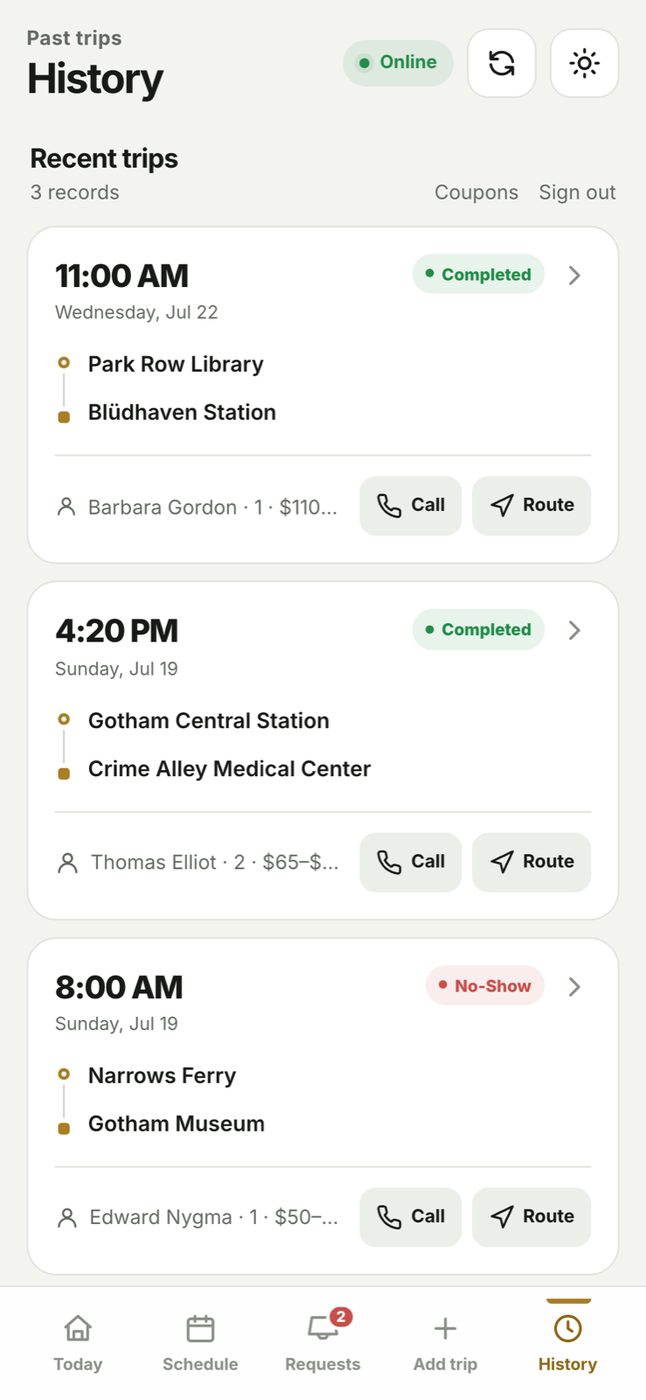This screenshot has height=1400, width=646.
Task: Tap the refresh icon button
Action: 502,63
